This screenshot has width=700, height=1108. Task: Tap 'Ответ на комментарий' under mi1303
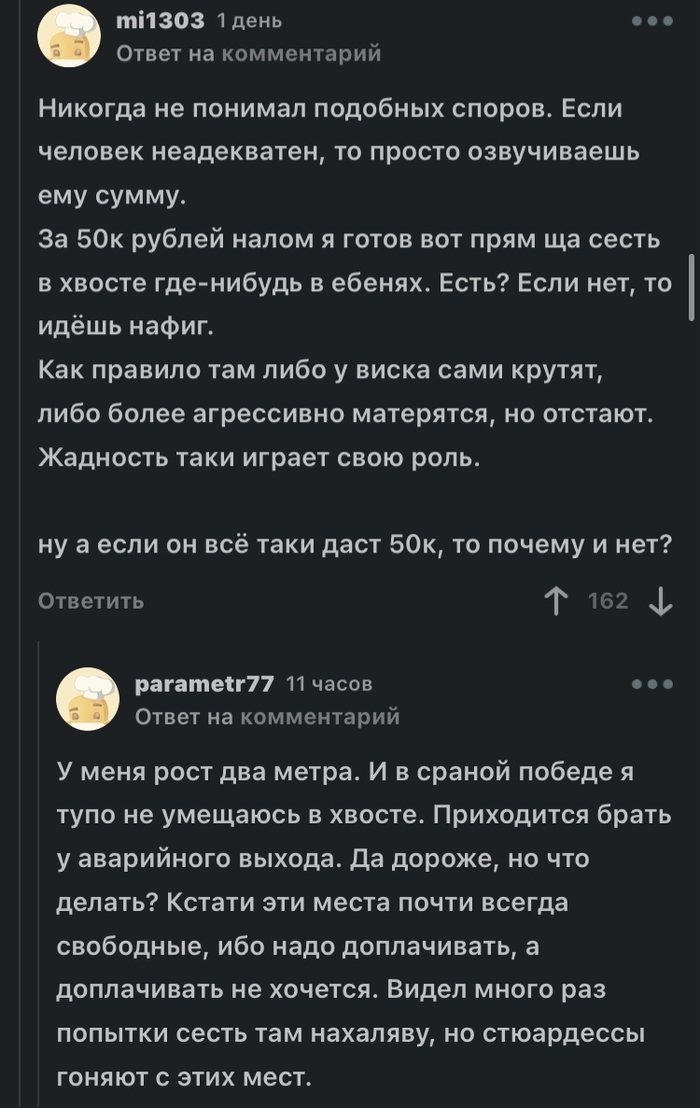pos(248,53)
